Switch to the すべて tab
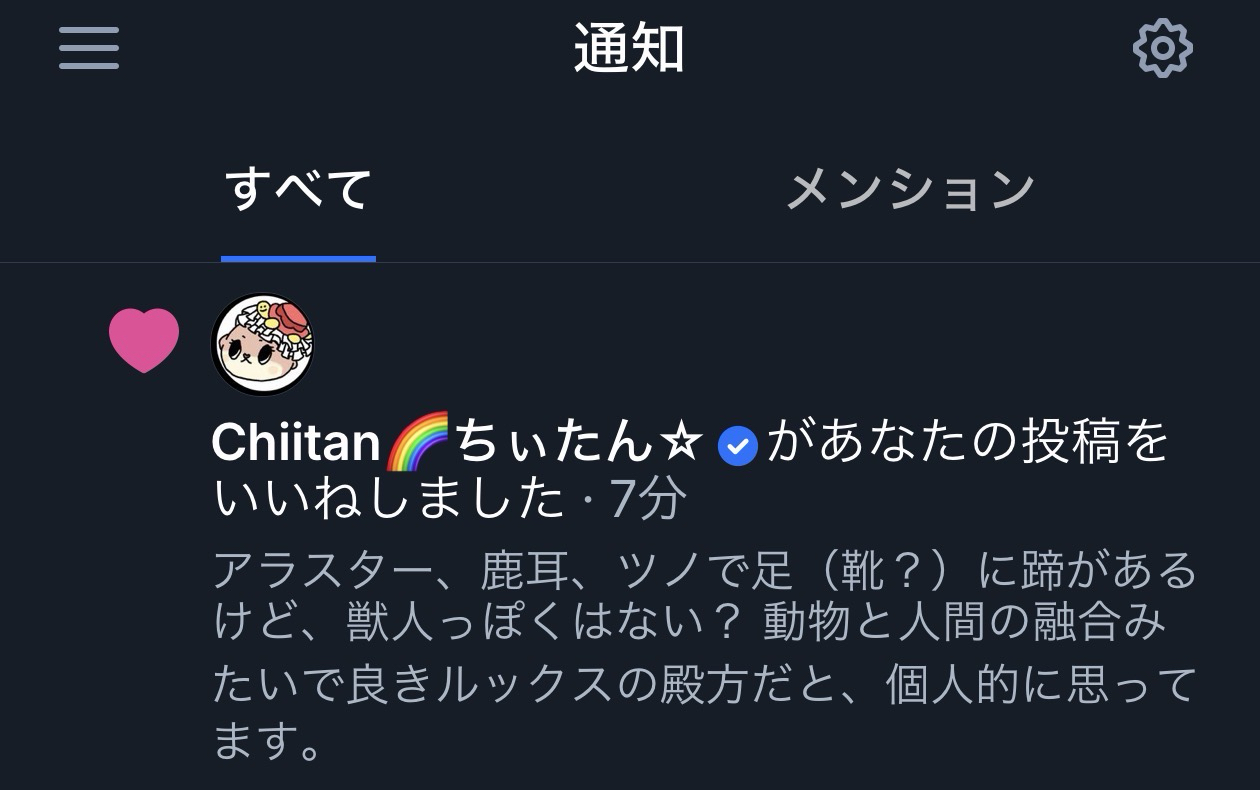 298,190
